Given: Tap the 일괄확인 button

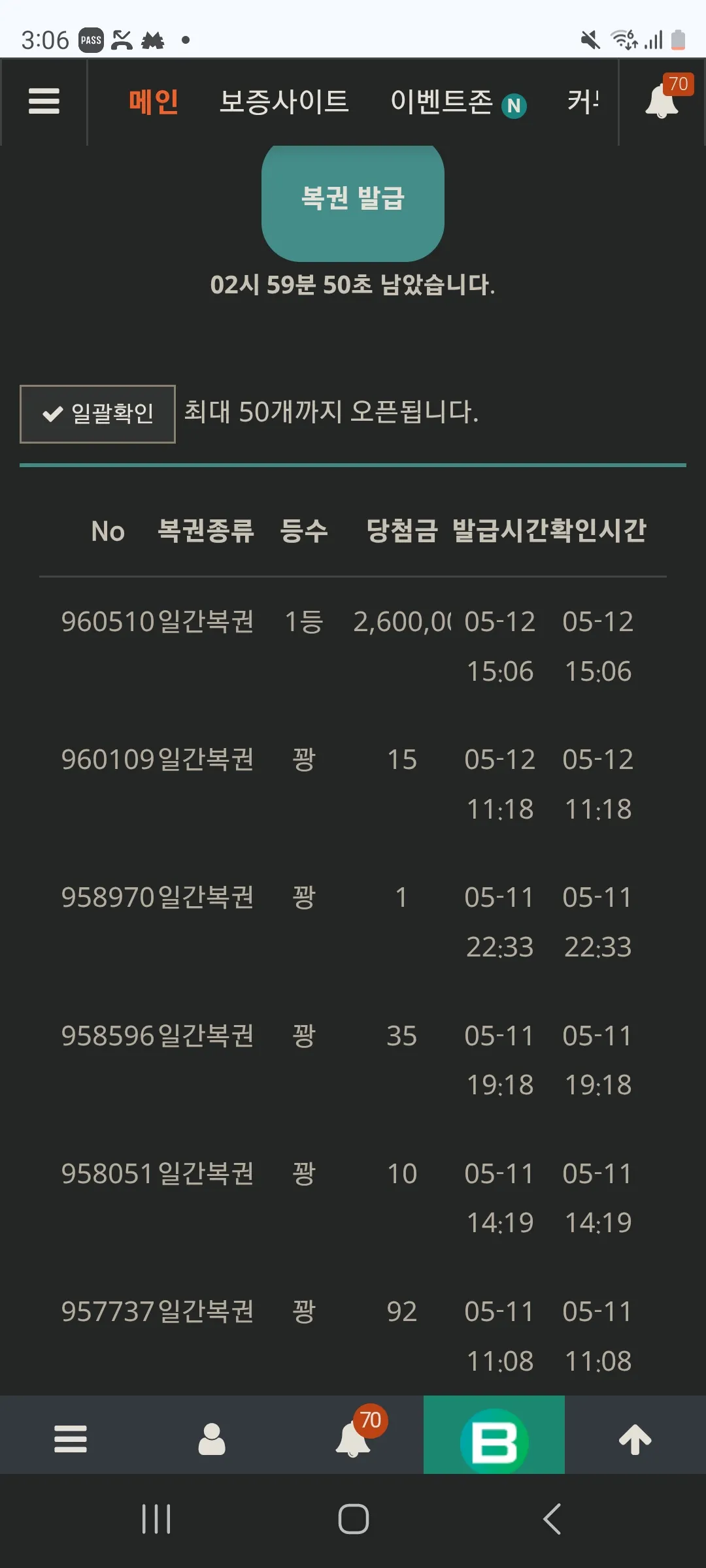Looking at the screenshot, I should click(97, 414).
